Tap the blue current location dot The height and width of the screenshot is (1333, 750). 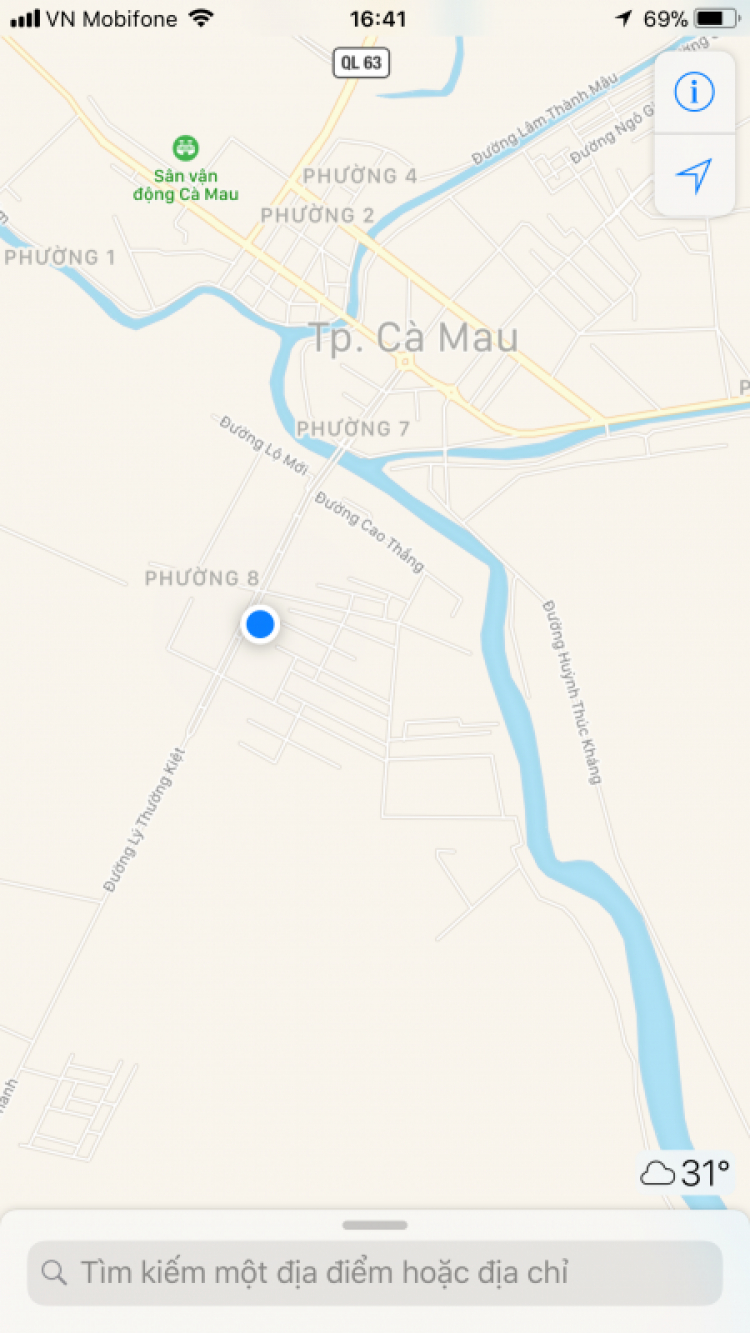(x=260, y=625)
